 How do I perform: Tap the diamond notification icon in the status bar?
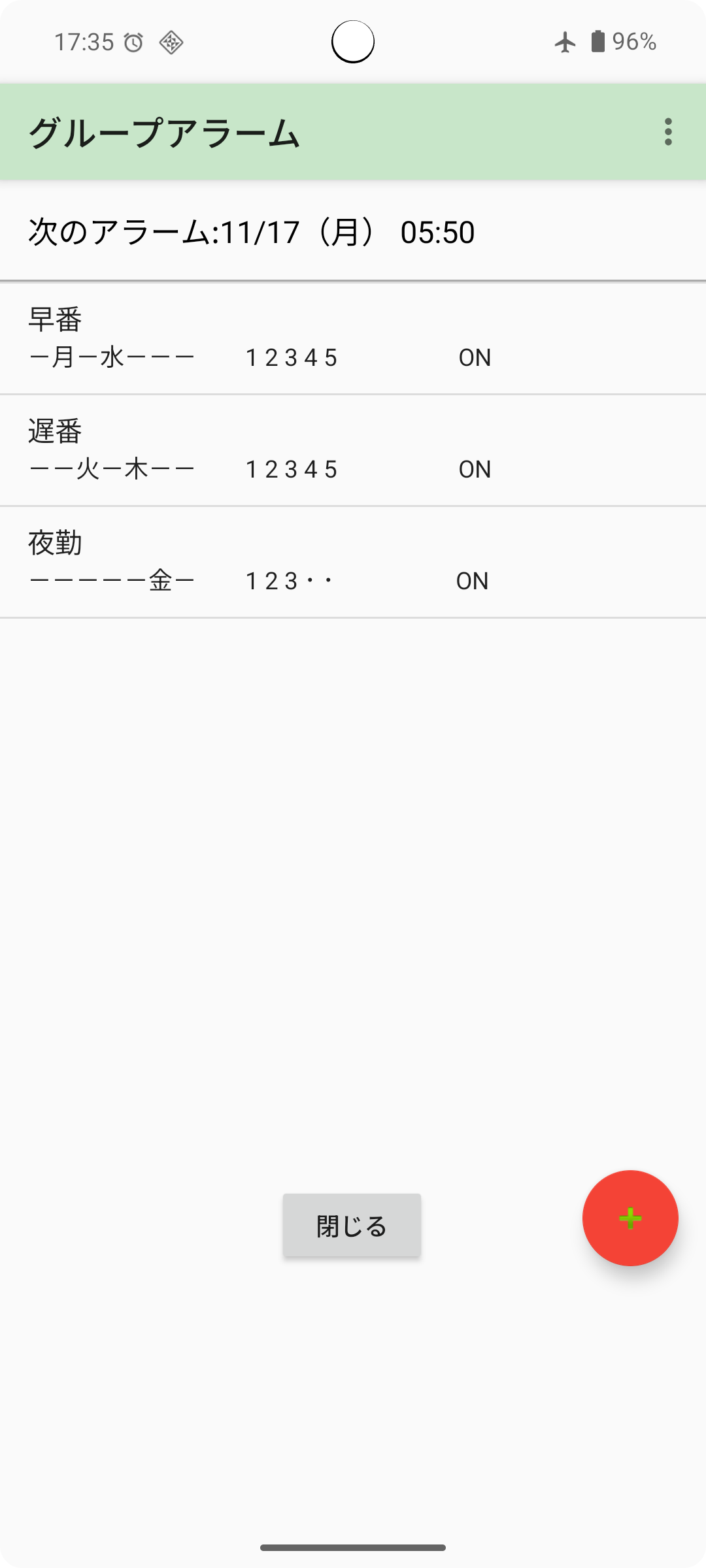(x=171, y=41)
